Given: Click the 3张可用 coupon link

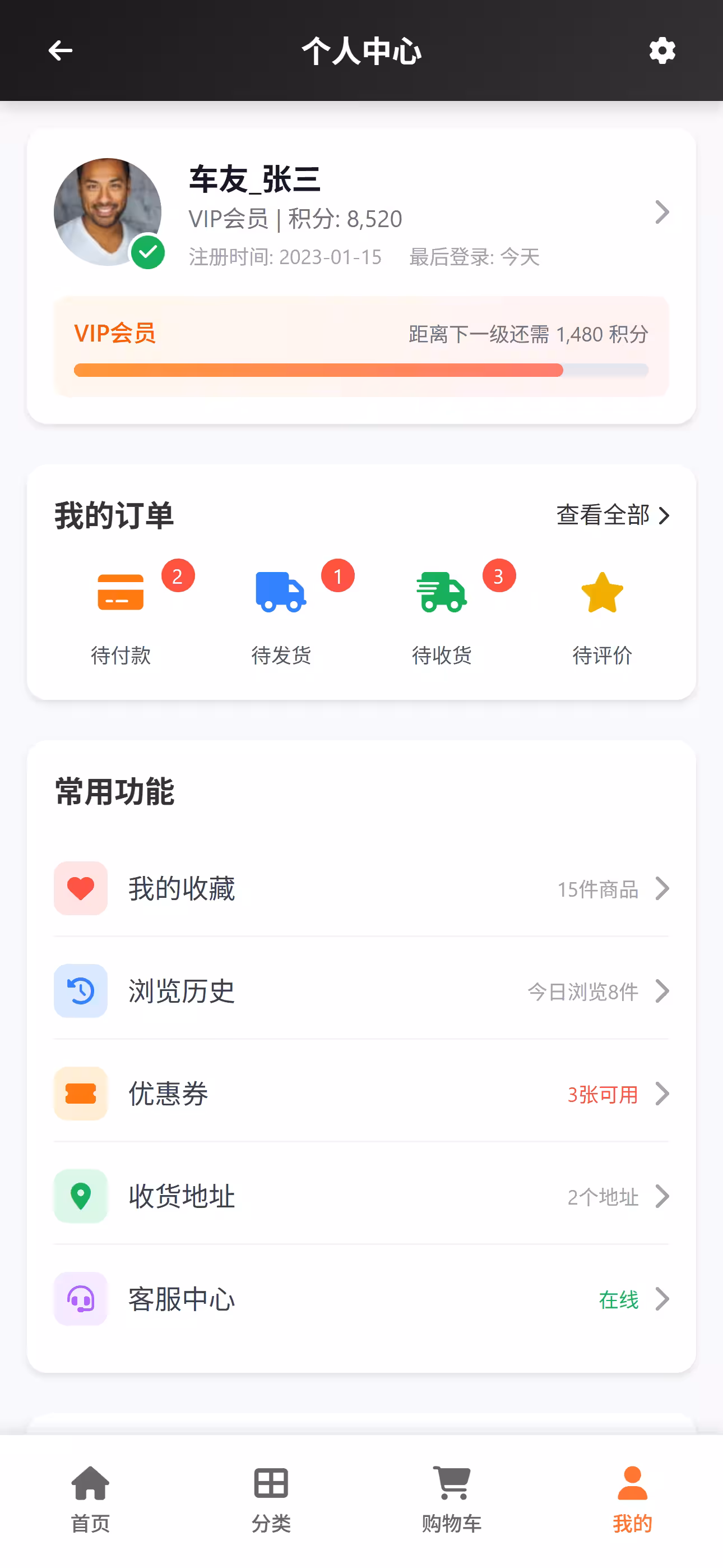Looking at the screenshot, I should click(602, 1093).
